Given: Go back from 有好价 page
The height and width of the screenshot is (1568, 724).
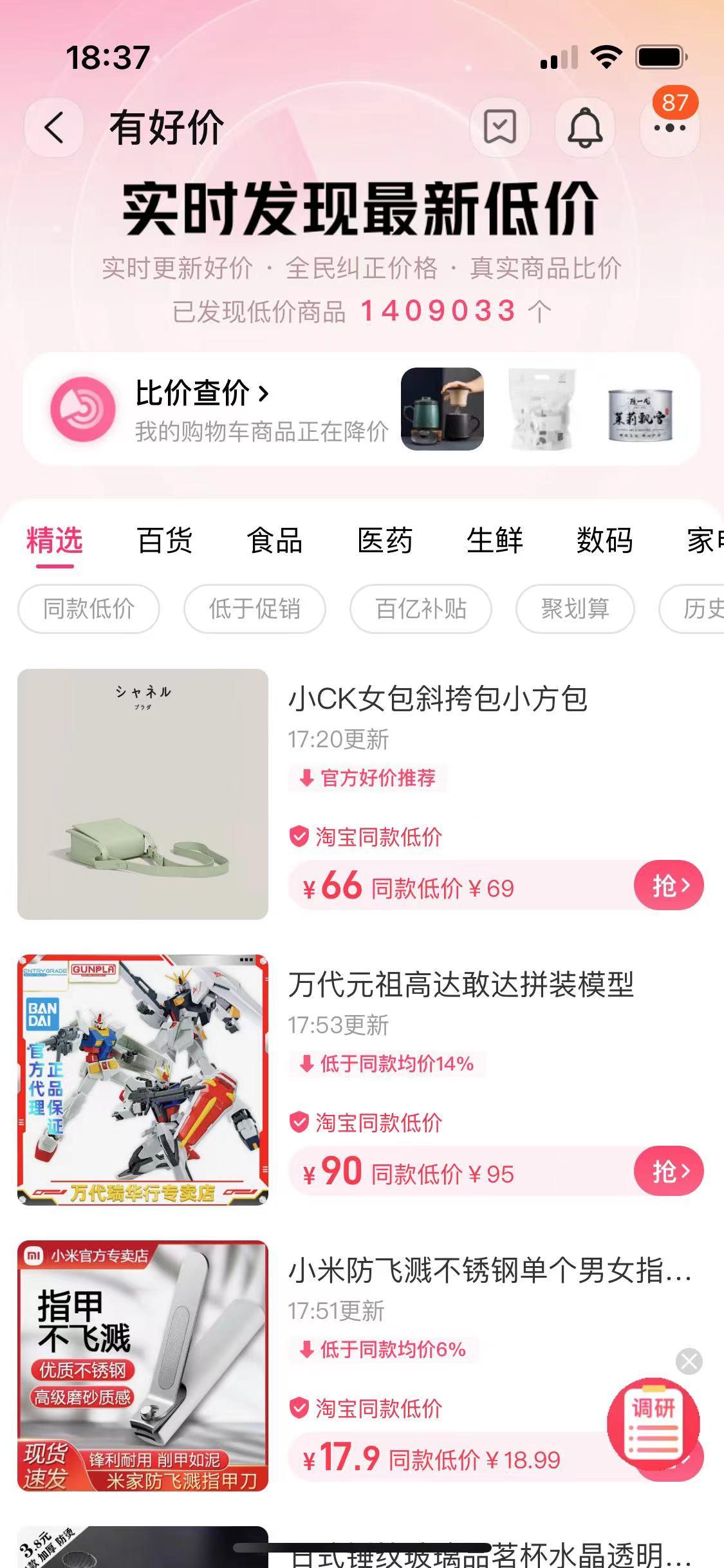Looking at the screenshot, I should tap(54, 127).
